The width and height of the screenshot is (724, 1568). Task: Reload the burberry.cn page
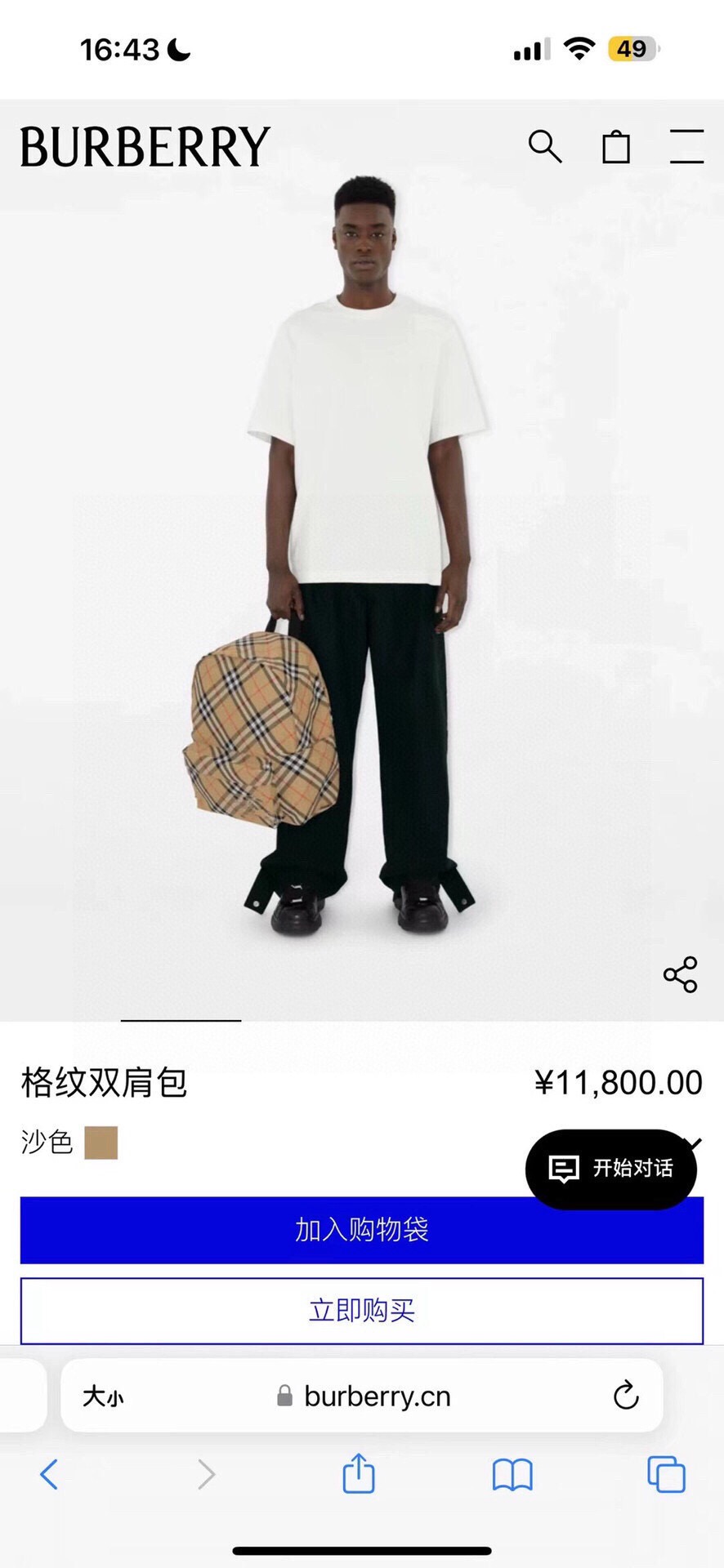point(626,1396)
